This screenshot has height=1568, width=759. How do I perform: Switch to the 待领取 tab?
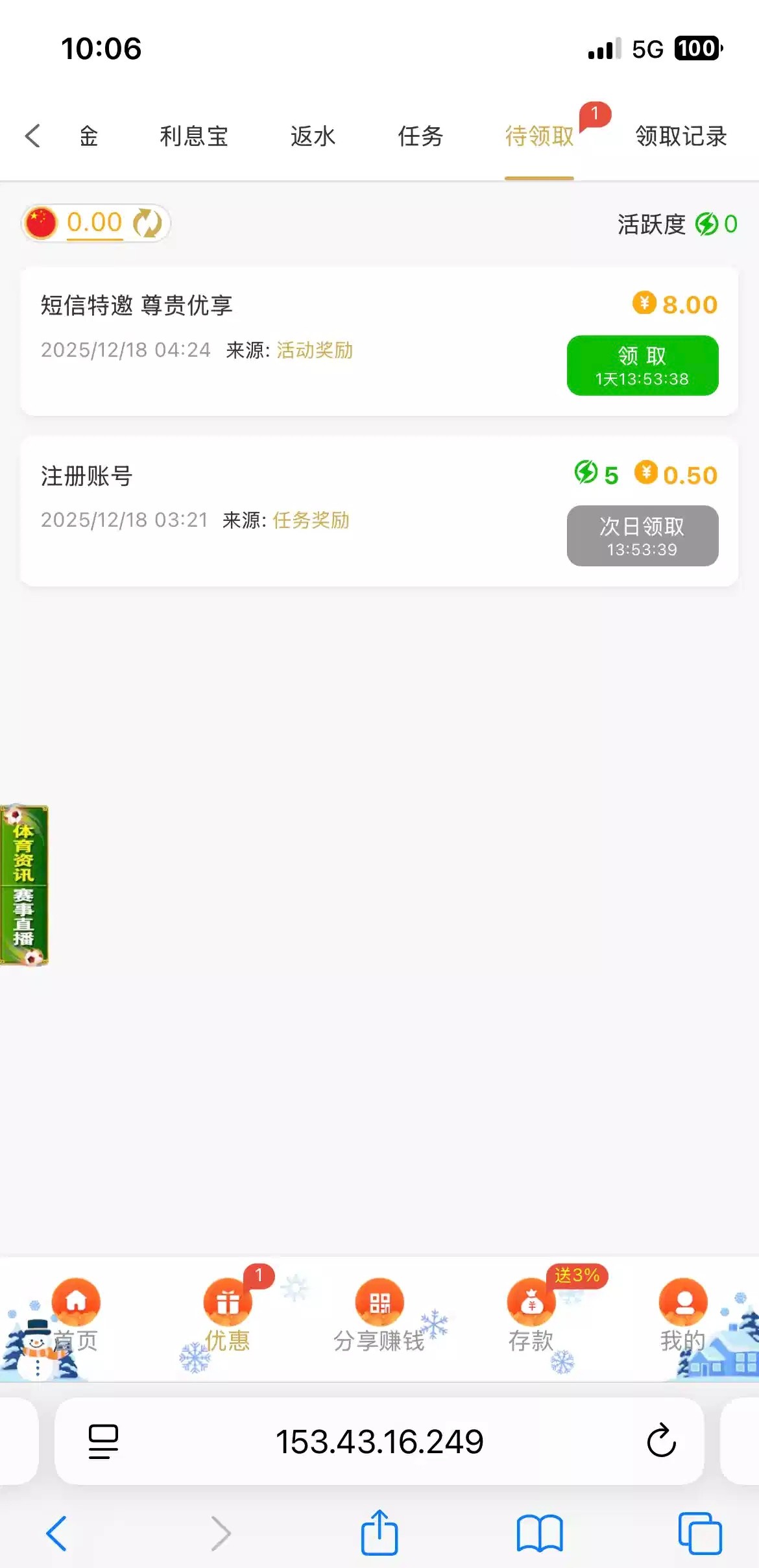pyautogui.click(x=539, y=136)
